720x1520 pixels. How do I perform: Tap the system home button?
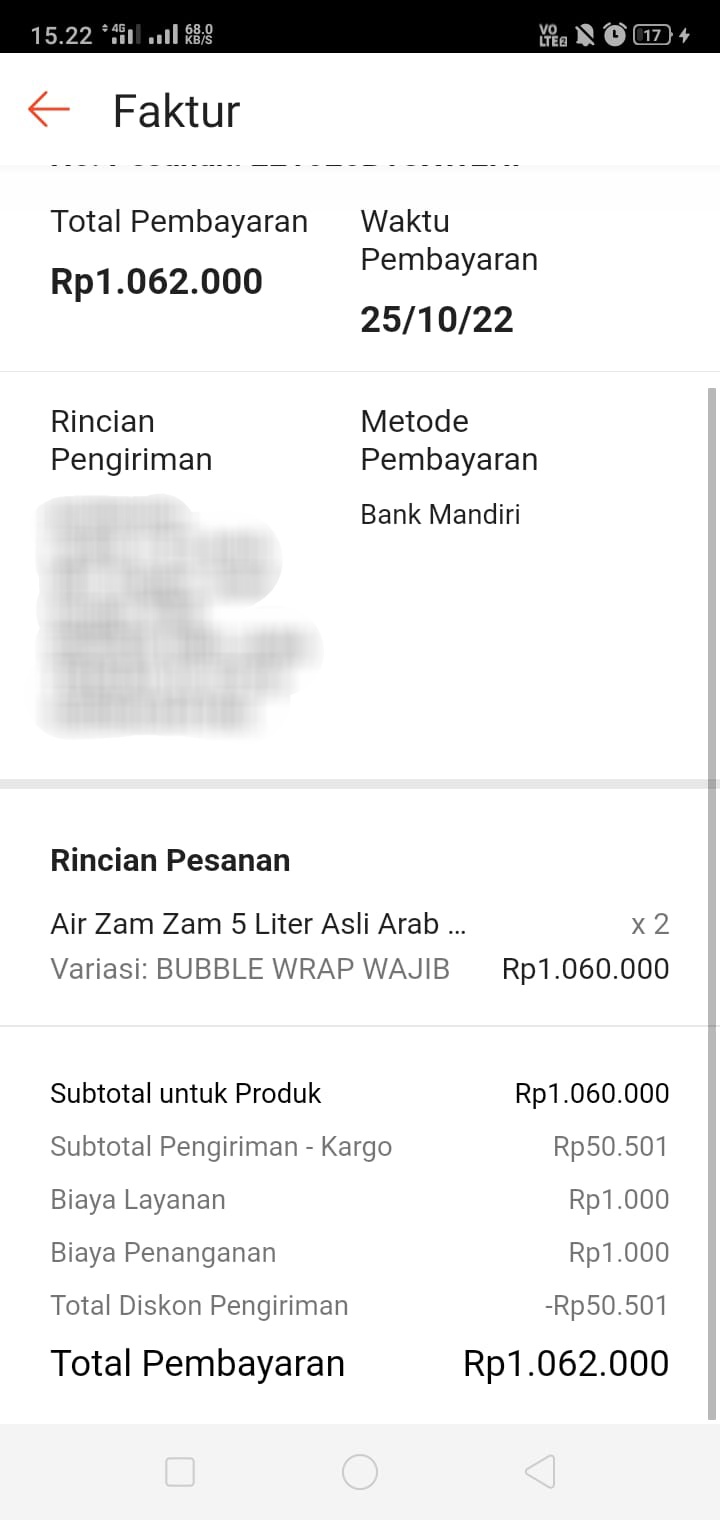pyautogui.click(x=360, y=1471)
